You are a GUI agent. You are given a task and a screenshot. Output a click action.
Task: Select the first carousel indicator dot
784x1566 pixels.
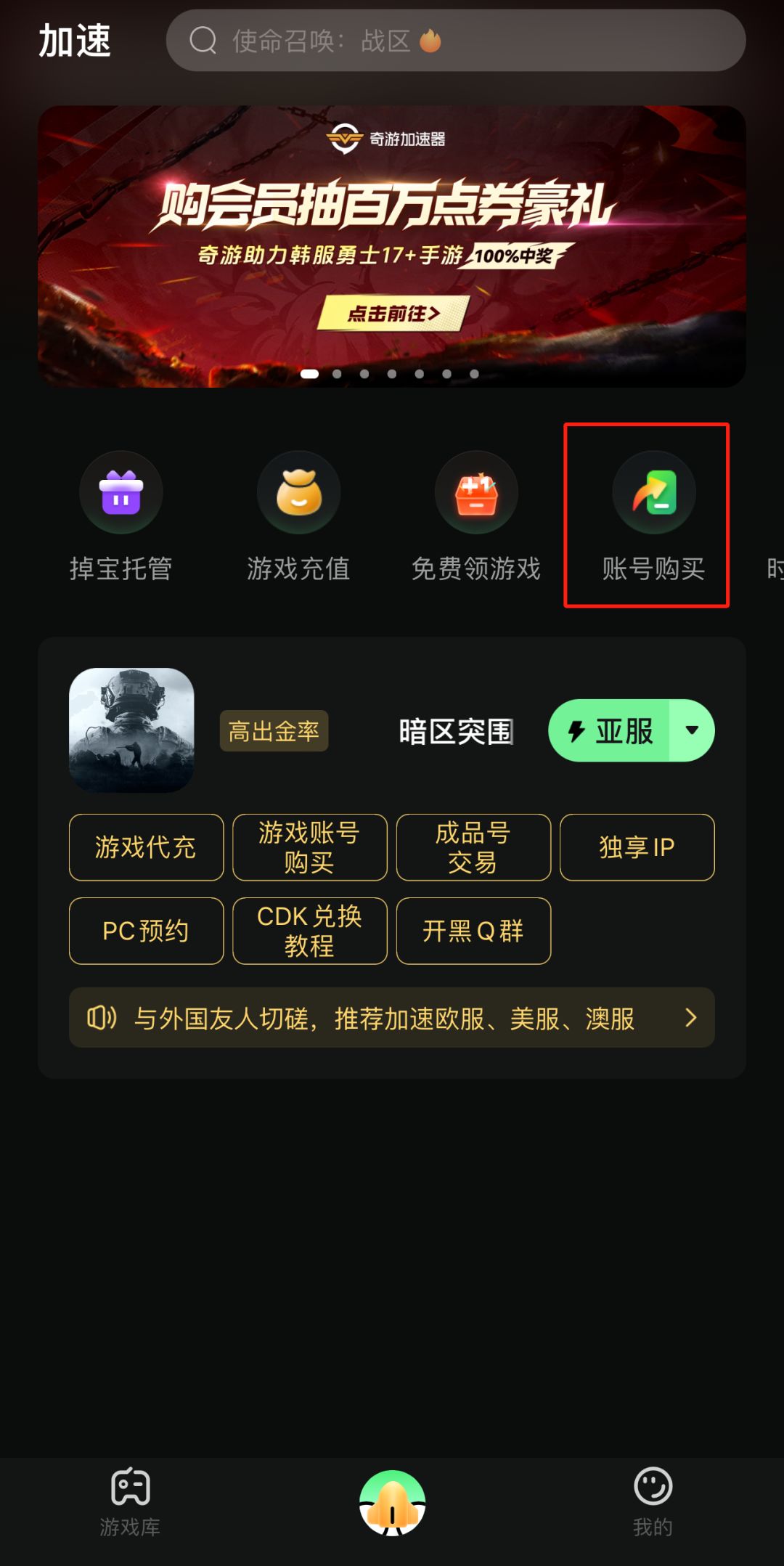point(310,374)
